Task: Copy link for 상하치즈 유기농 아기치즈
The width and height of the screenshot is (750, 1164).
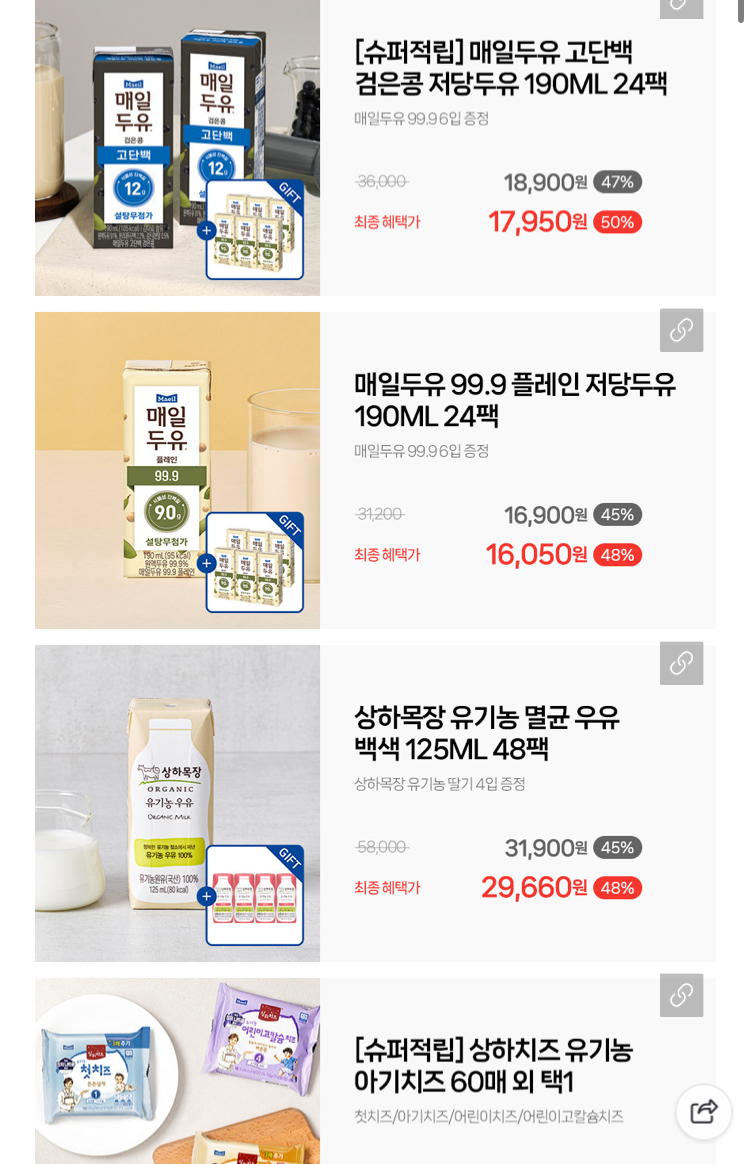Action: 681,995
